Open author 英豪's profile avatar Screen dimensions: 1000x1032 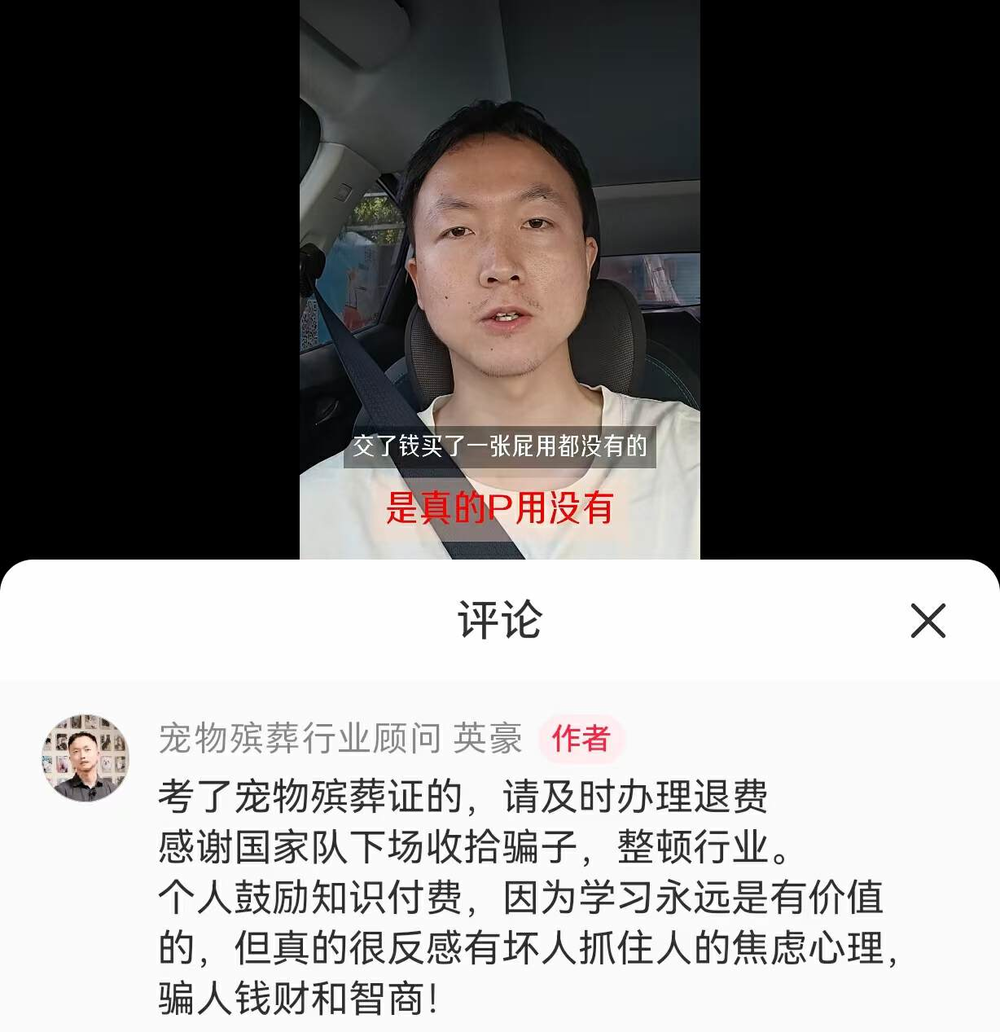click(85, 757)
